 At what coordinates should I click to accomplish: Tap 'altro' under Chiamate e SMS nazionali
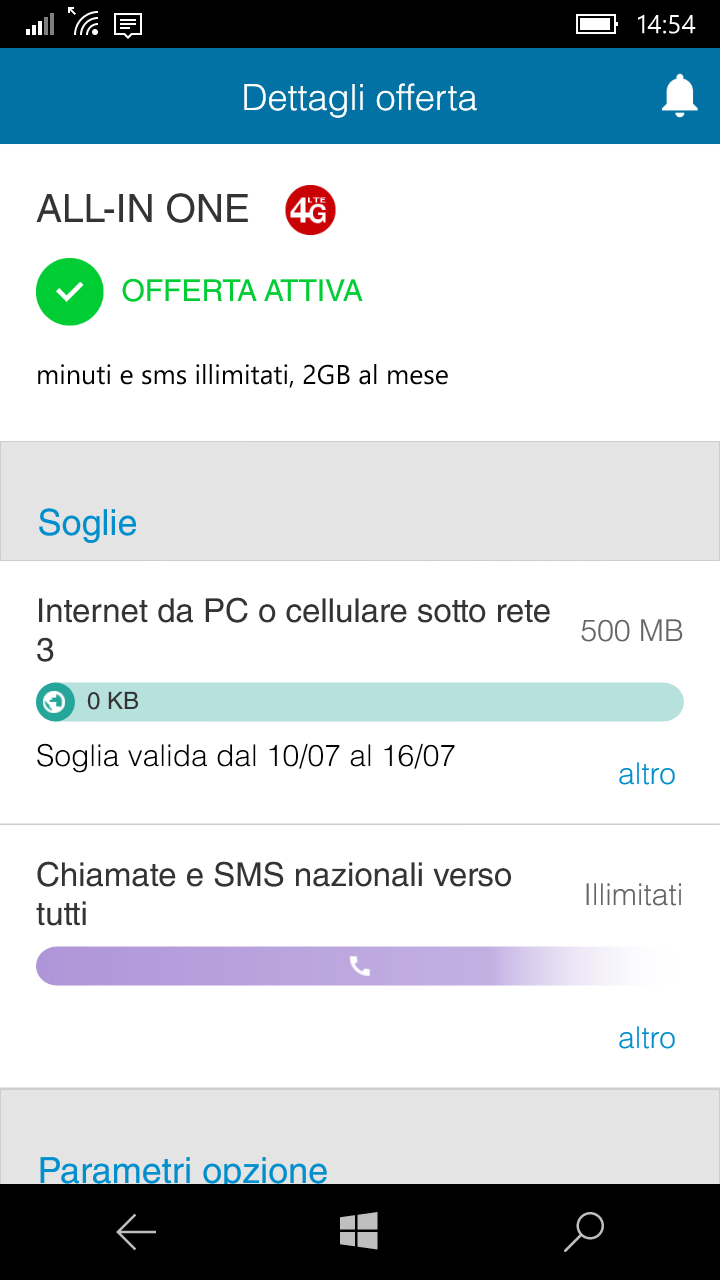click(647, 1038)
